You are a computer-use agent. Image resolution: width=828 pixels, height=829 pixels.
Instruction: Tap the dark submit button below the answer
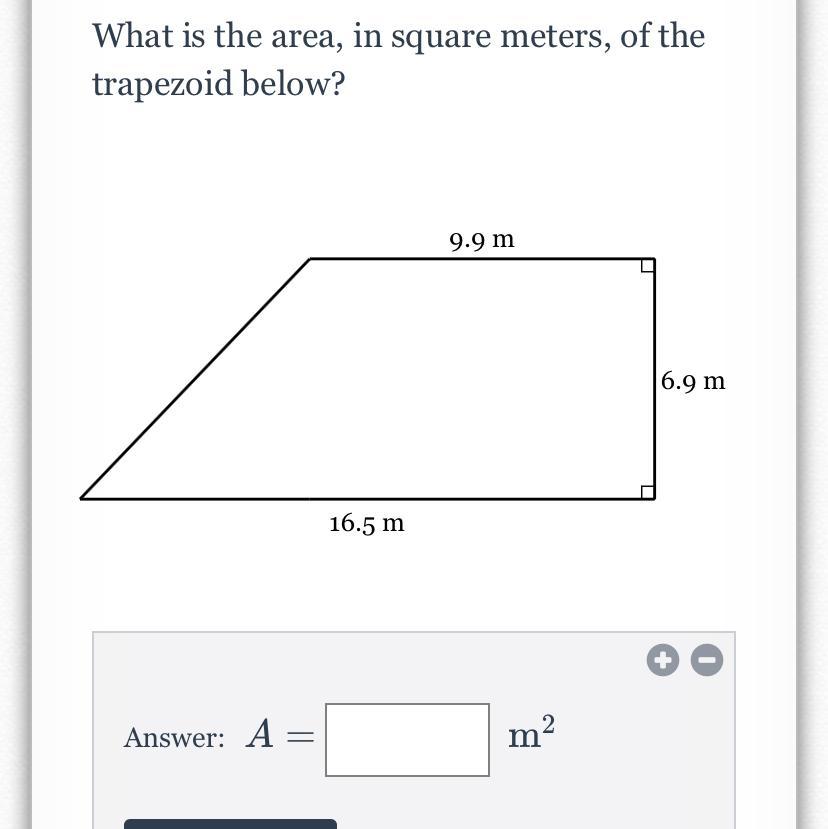[231, 824]
